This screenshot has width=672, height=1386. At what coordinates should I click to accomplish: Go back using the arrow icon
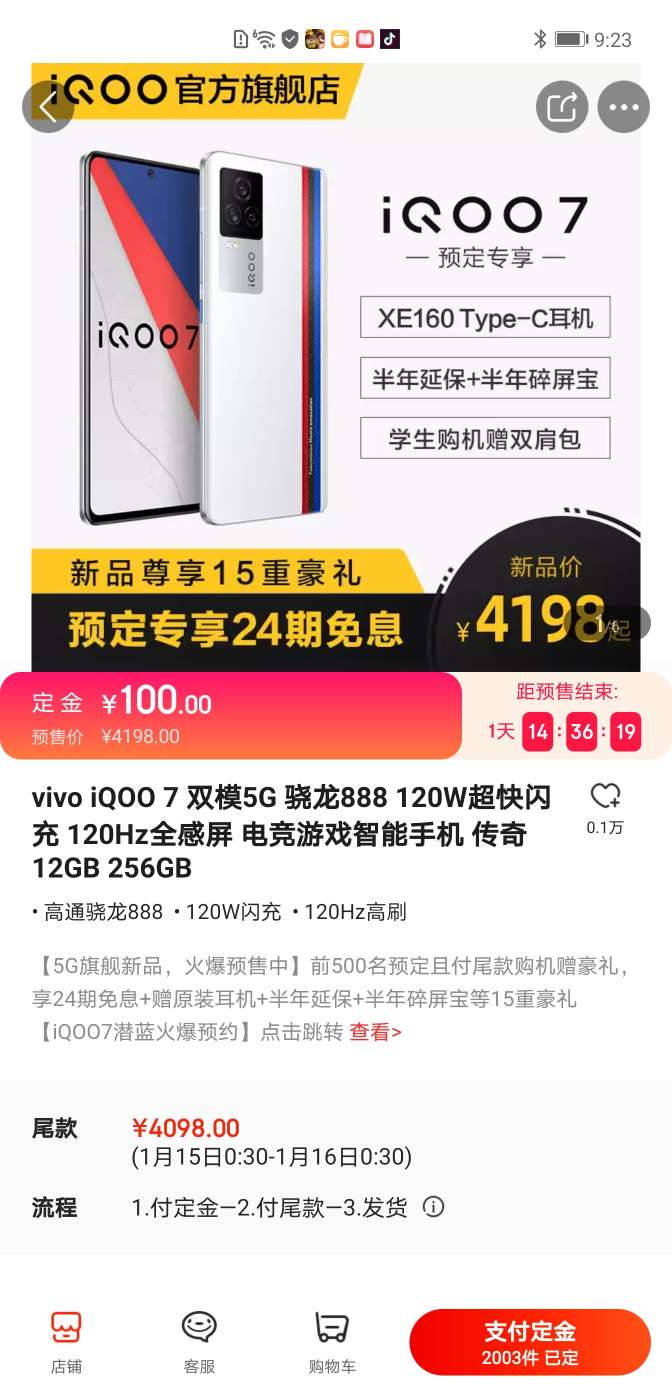point(48,106)
